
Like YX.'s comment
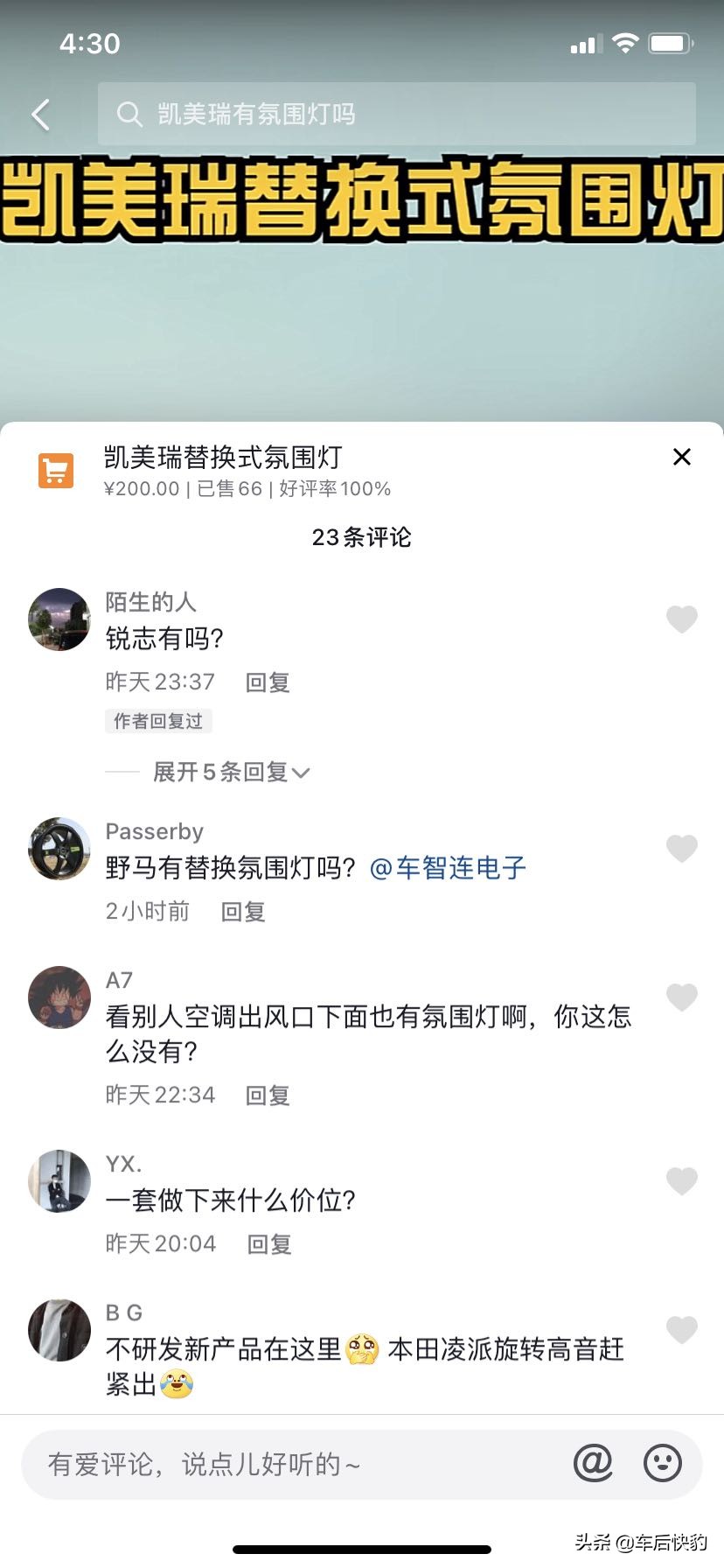pos(681,1181)
